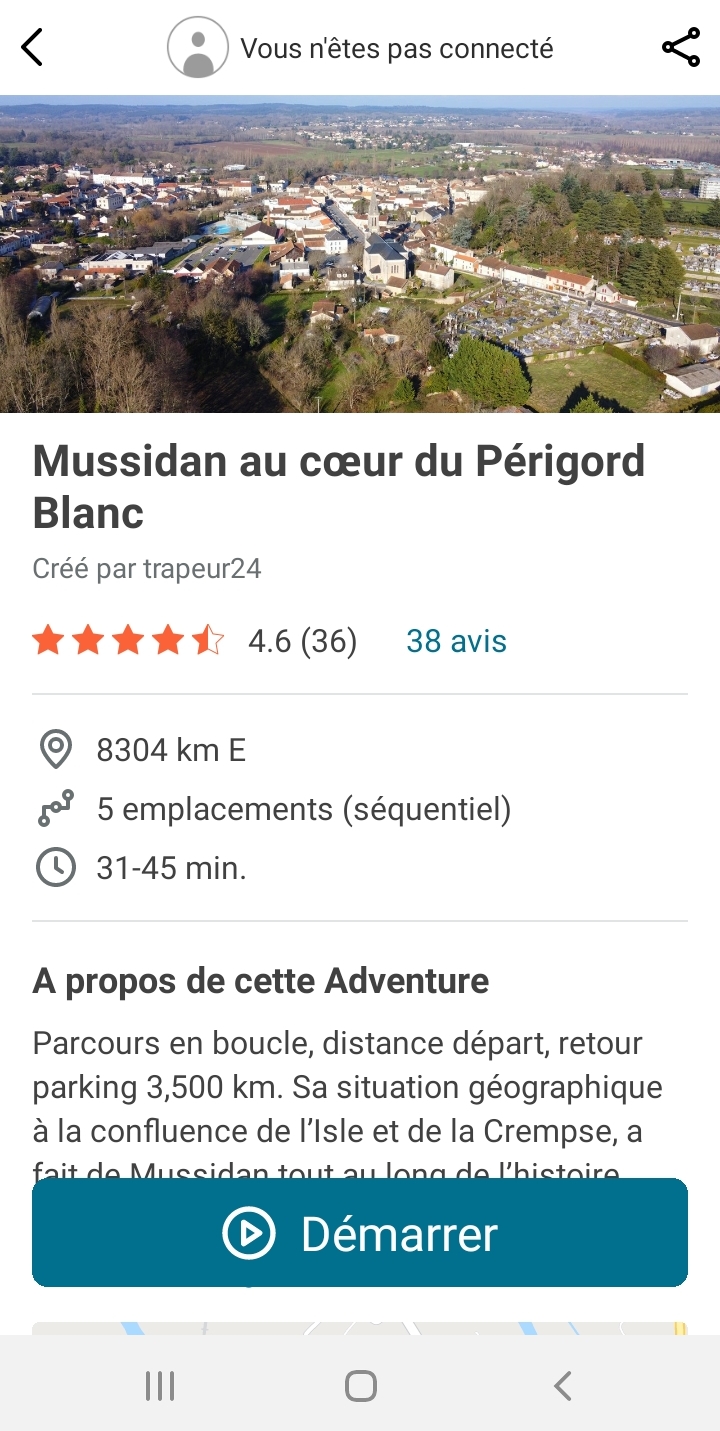Tap the fifth half-filled rating star
The image size is (720, 1431).
click(x=209, y=640)
